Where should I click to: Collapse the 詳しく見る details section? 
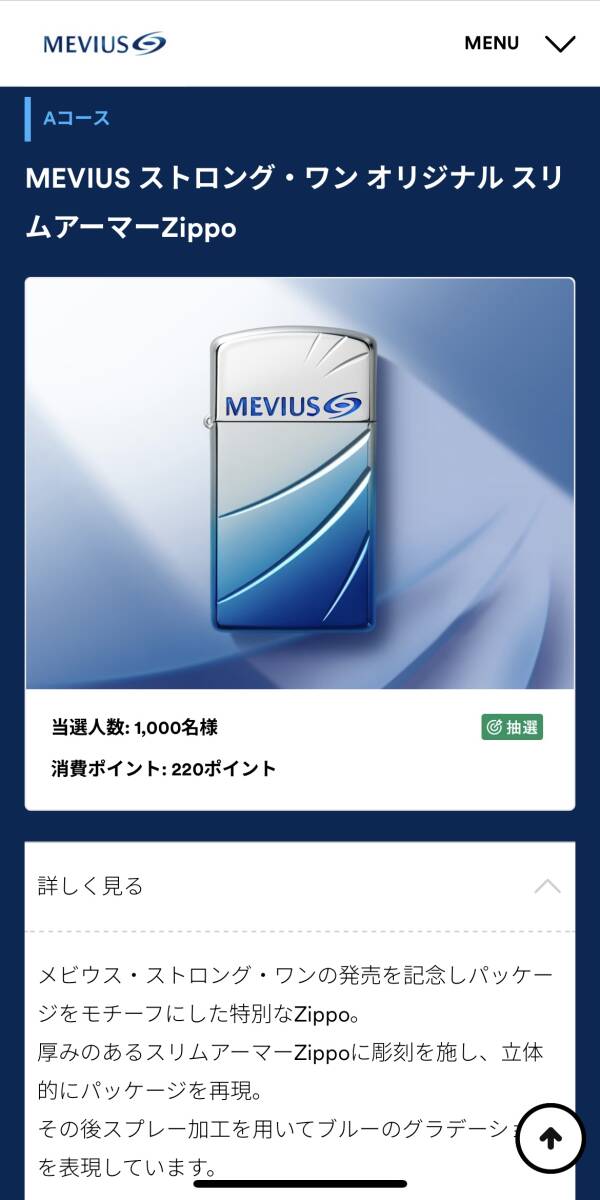(x=300, y=886)
